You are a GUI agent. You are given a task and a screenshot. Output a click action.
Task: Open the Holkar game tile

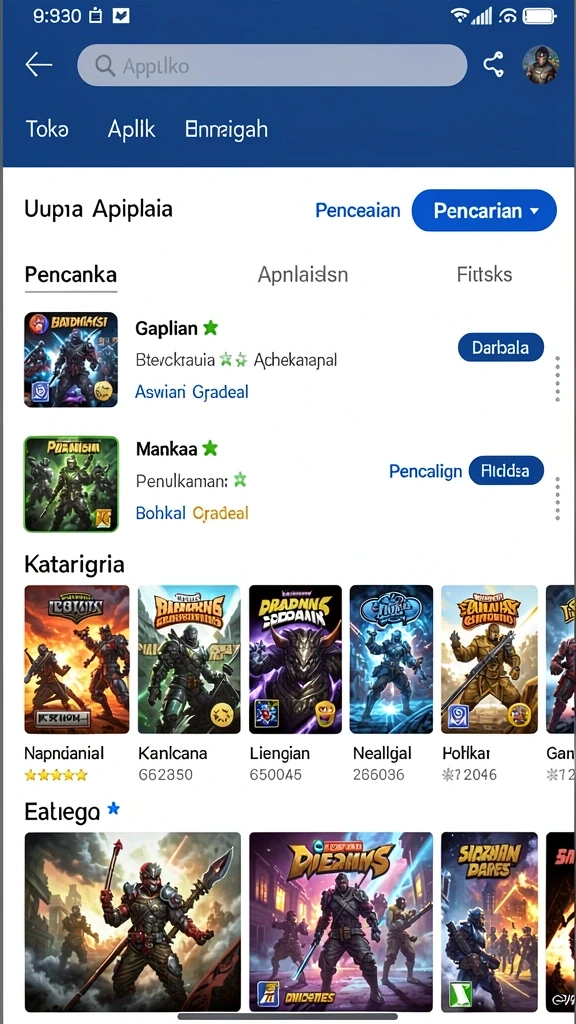point(489,683)
